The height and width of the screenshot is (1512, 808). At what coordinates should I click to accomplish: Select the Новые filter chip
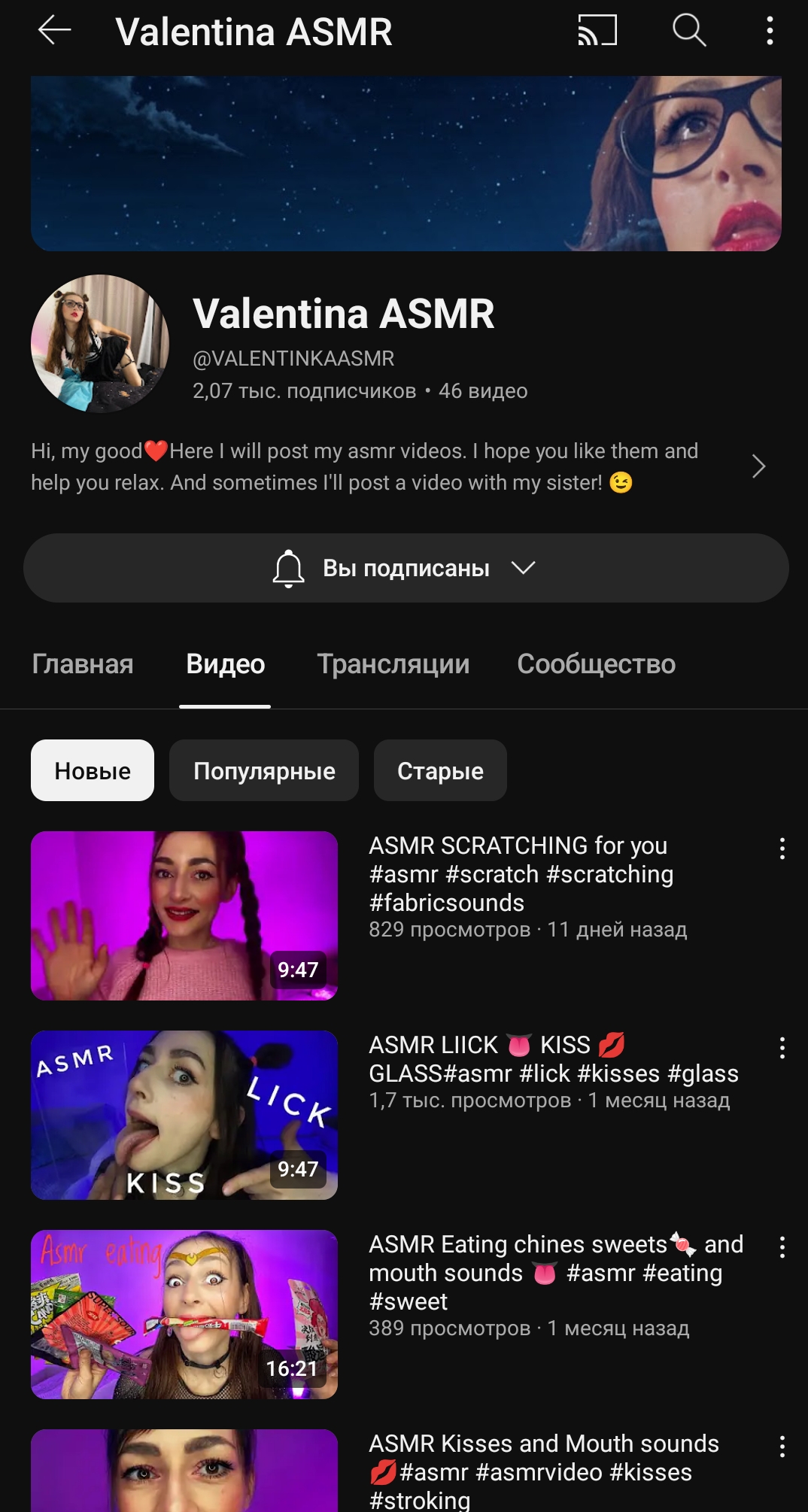point(93,771)
